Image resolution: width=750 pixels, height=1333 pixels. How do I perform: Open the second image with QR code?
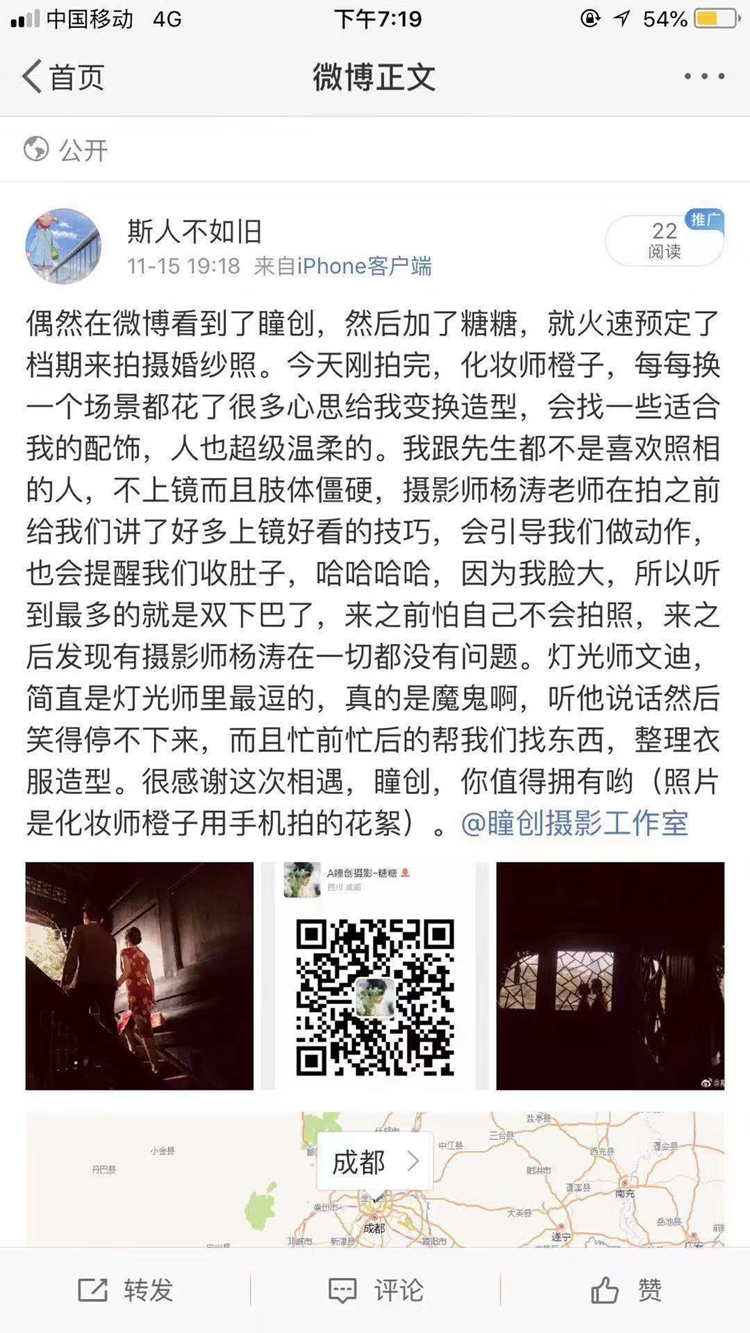(x=375, y=976)
